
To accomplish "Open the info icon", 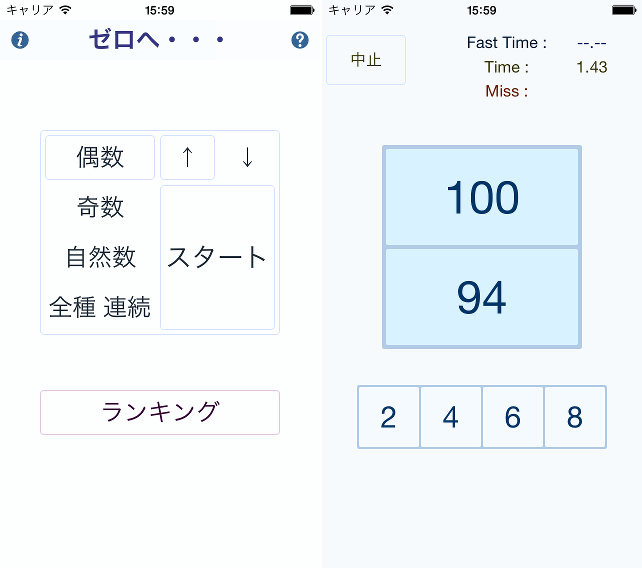I will [20, 41].
